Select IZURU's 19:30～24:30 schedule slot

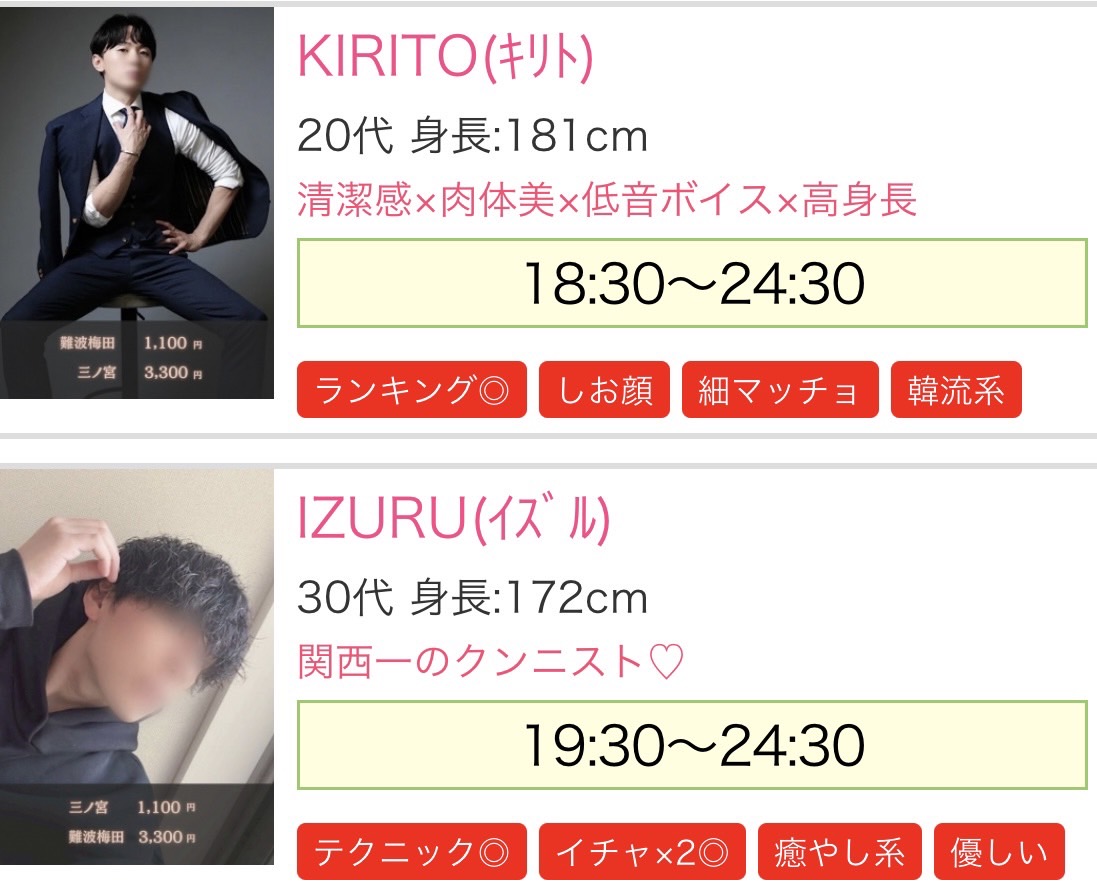coord(692,745)
